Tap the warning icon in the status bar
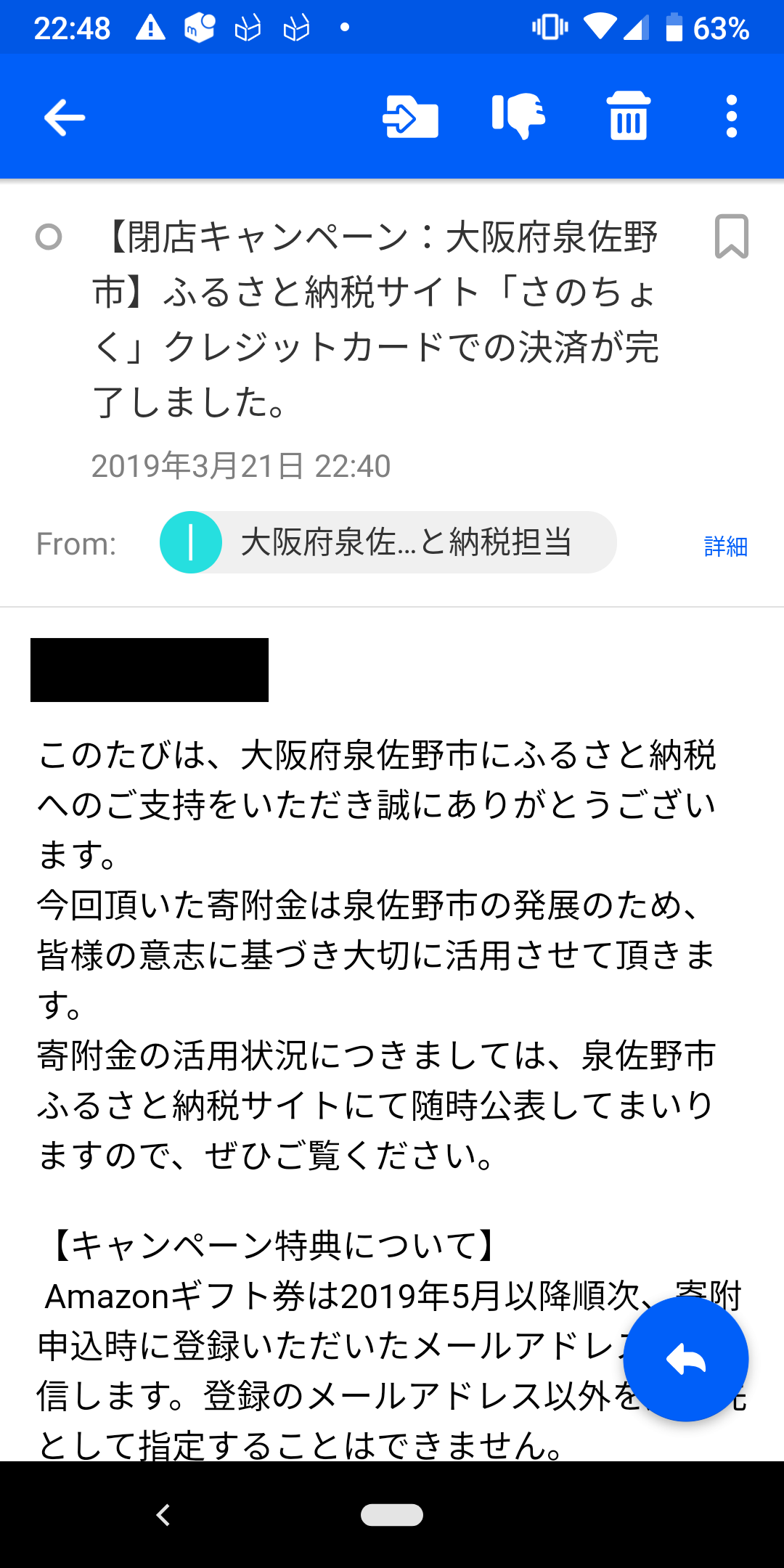Viewport: 784px width, 1568px height. click(151, 26)
